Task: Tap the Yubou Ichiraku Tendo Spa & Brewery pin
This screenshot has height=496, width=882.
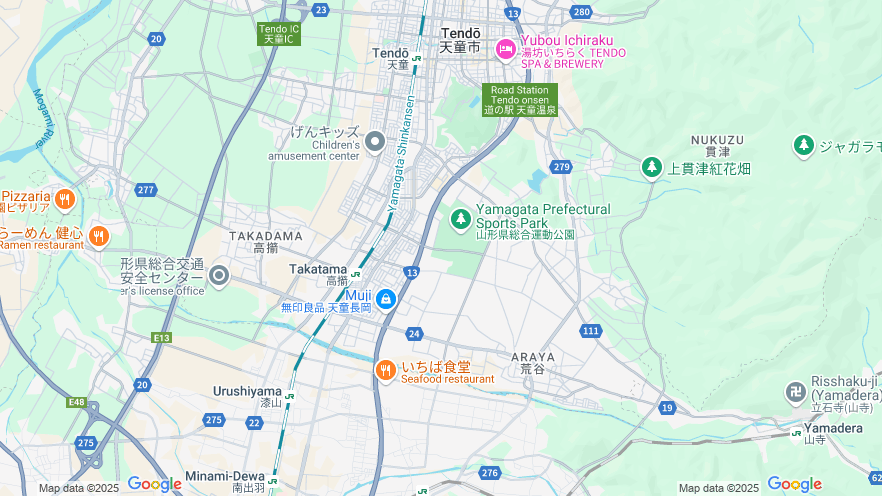Action: tap(506, 48)
